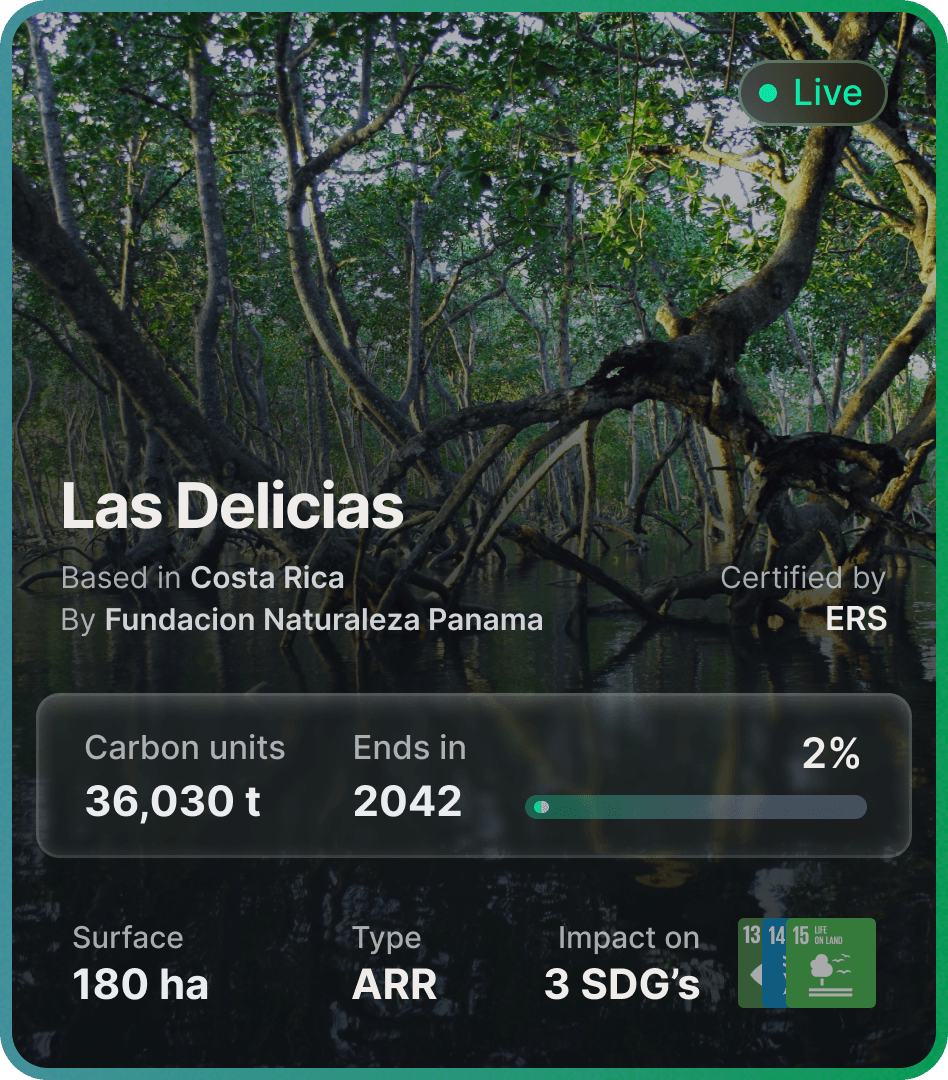Click the 2% progress bar
948x1080 pixels.
tap(696, 807)
